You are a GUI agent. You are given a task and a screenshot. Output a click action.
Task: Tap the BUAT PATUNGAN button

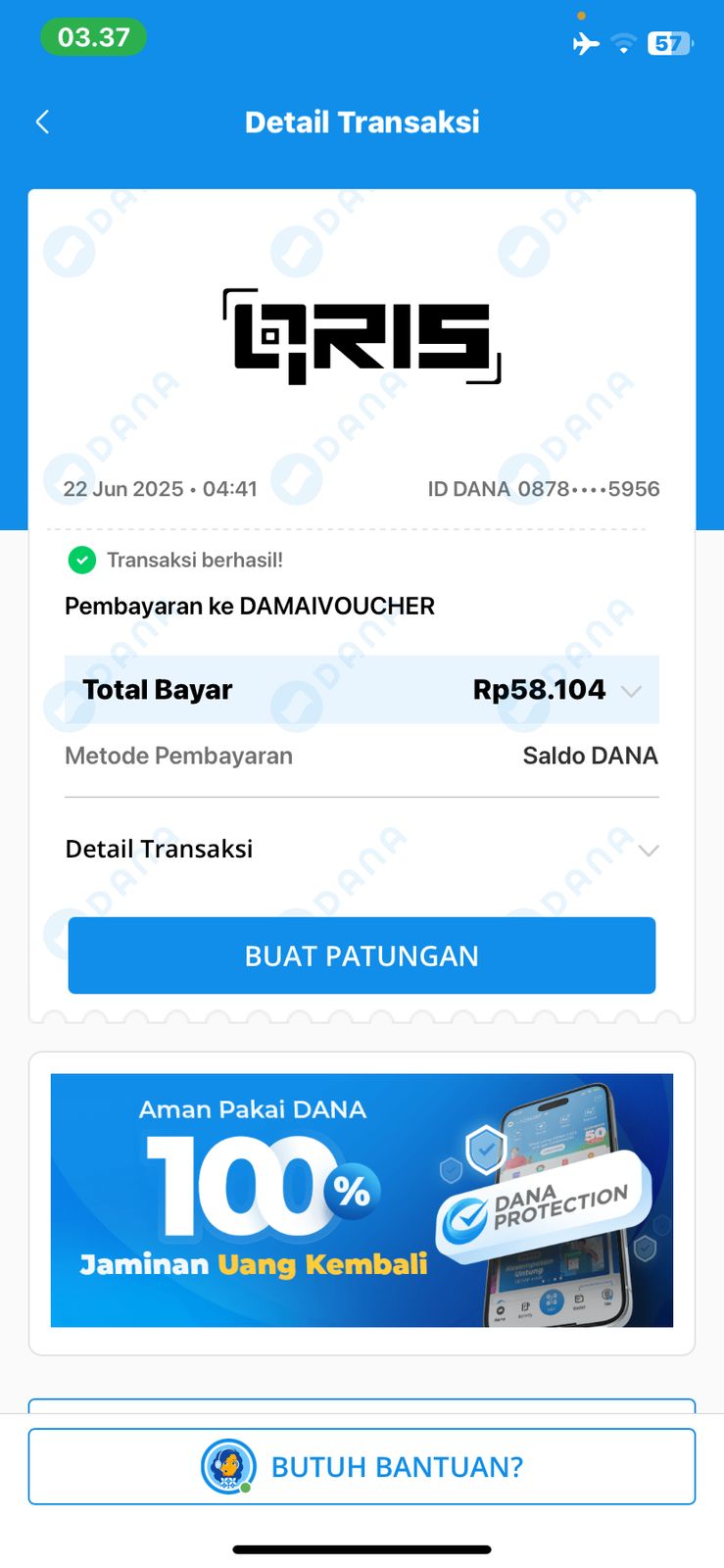click(x=362, y=955)
